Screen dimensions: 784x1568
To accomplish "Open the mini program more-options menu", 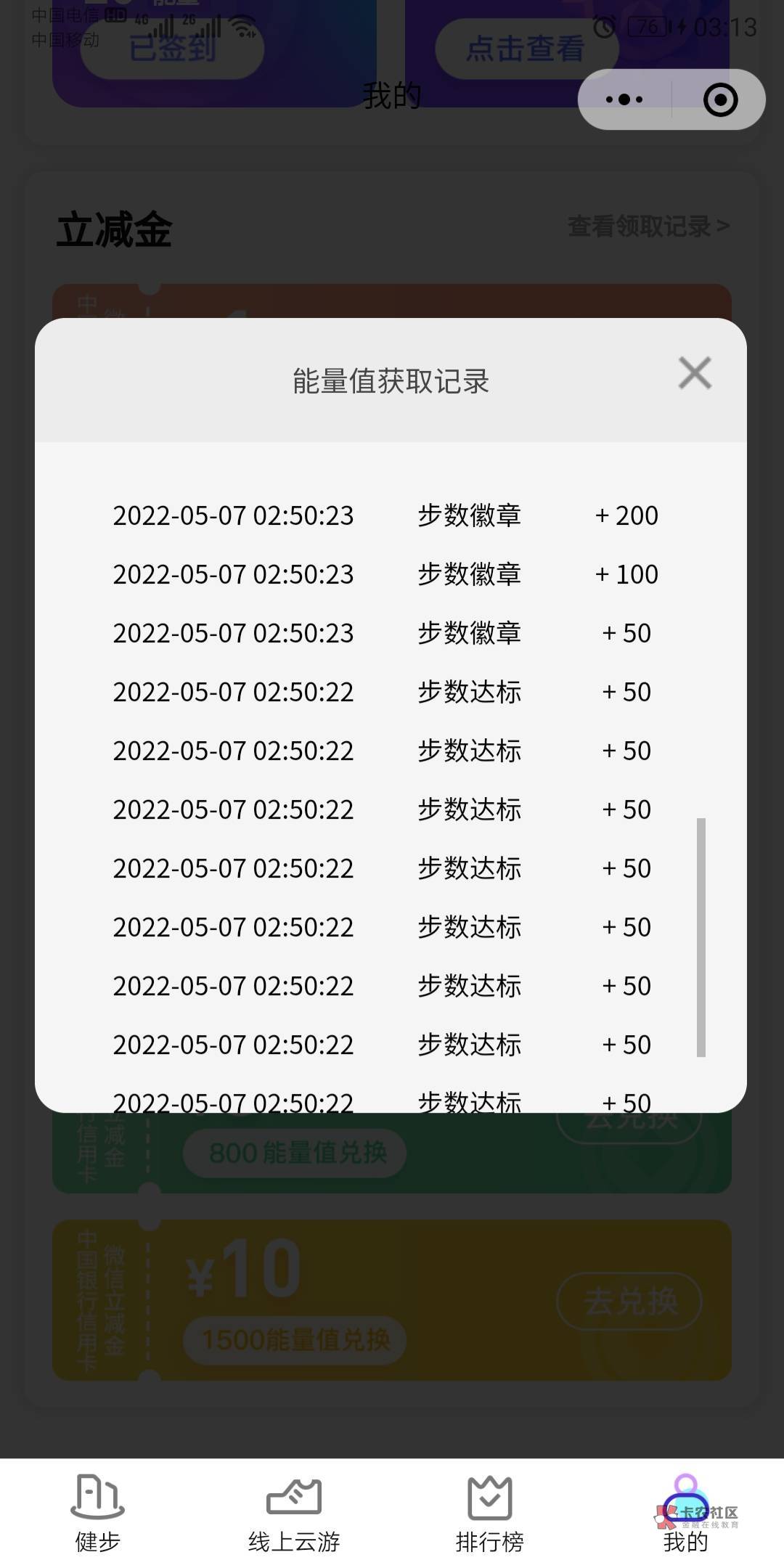I will pyautogui.click(x=624, y=99).
